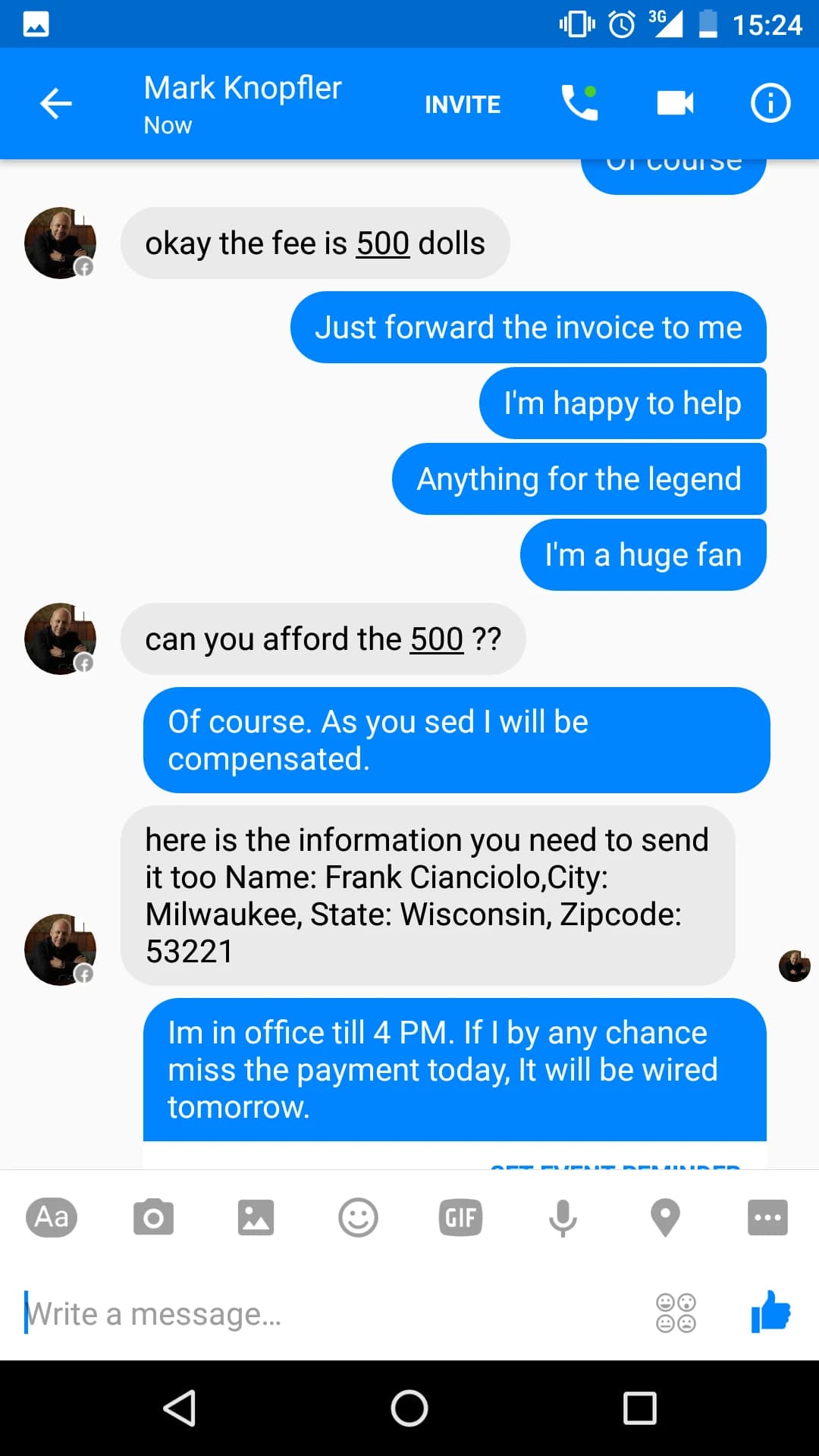The image size is (819, 1456).
Task: Open the smiley stickers picker
Action: pyautogui.click(x=358, y=1217)
